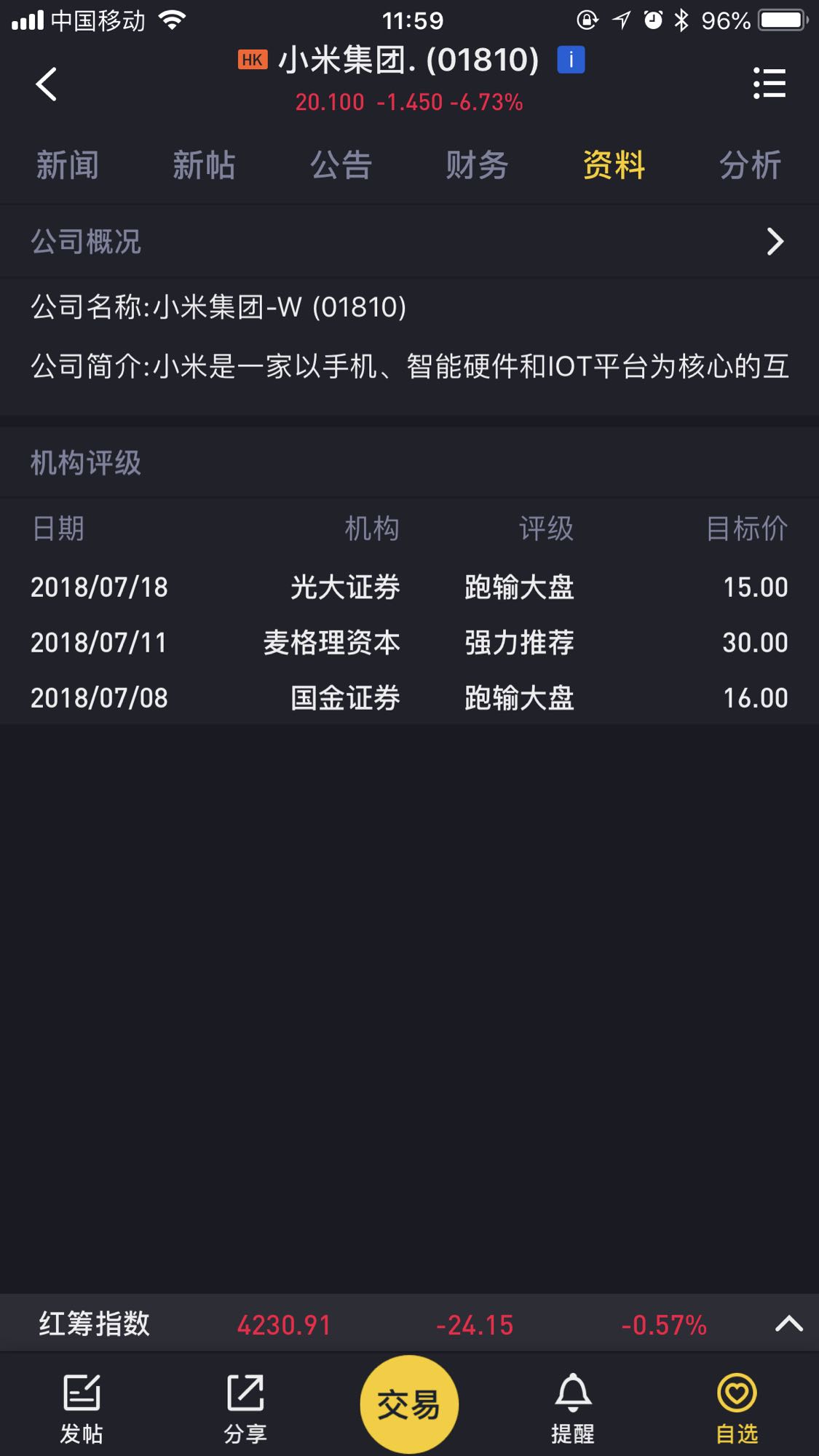Open the list menu icon

pos(769,84)
